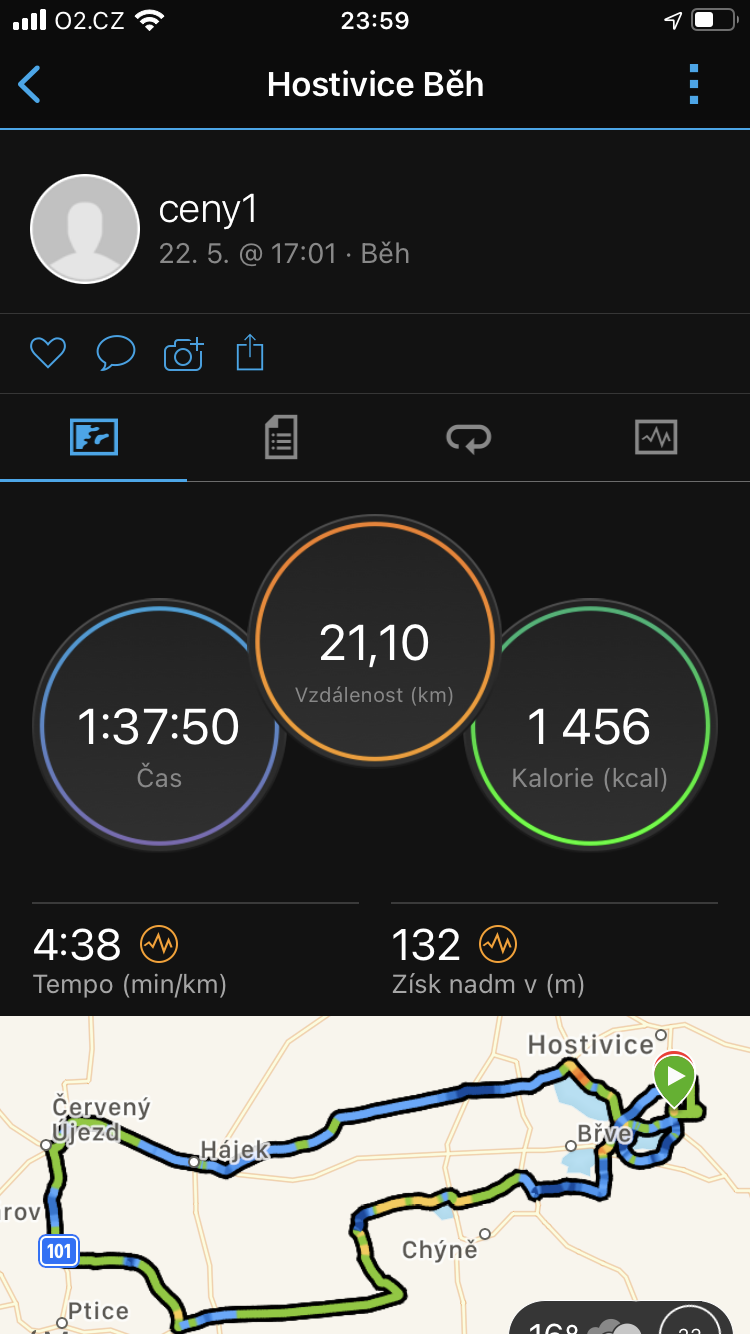Screen dimensions: 750x1334
Task: Switch to the charts tab
Action: 656,438
